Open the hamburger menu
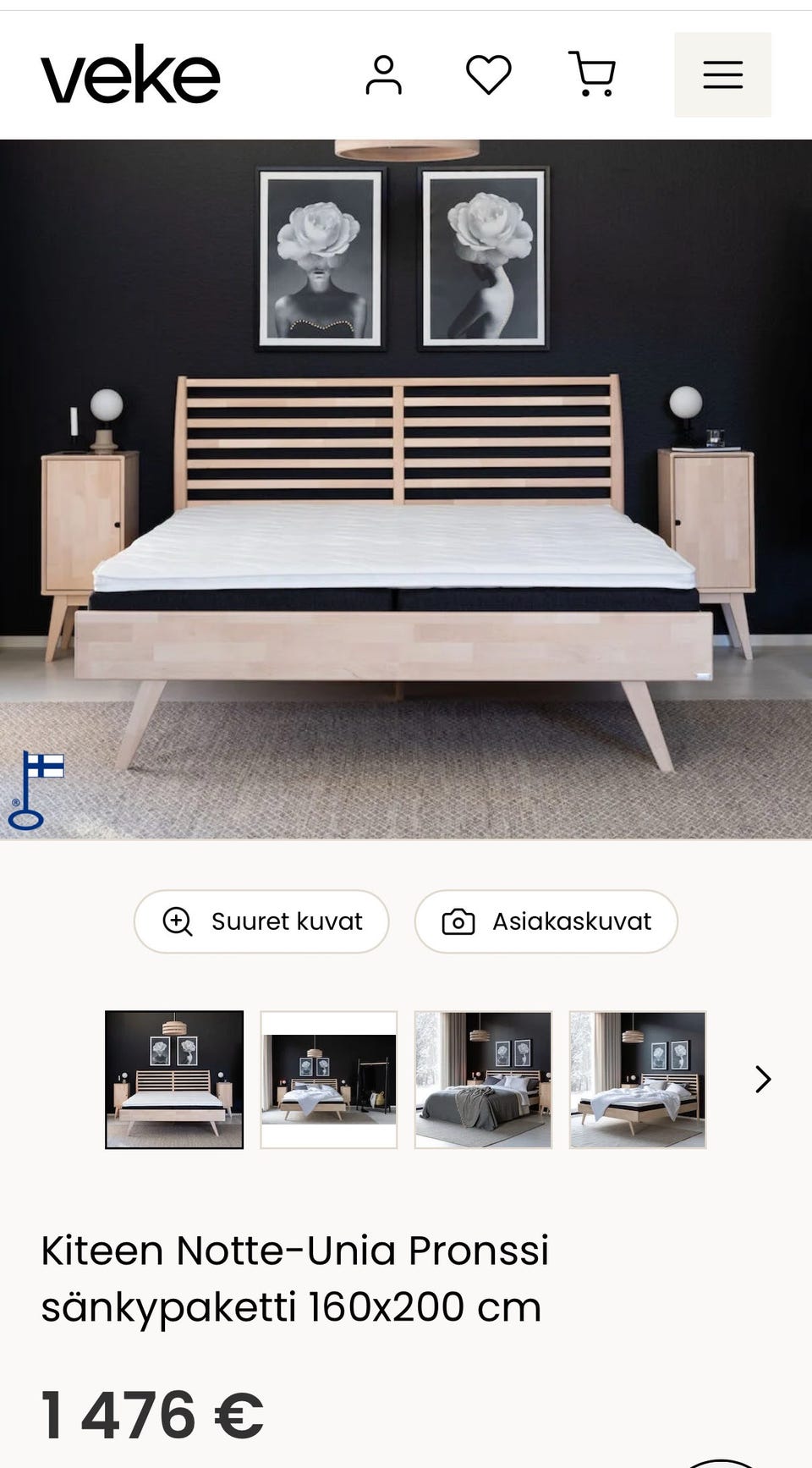The image size is (812, 1468). click(722, 75)
